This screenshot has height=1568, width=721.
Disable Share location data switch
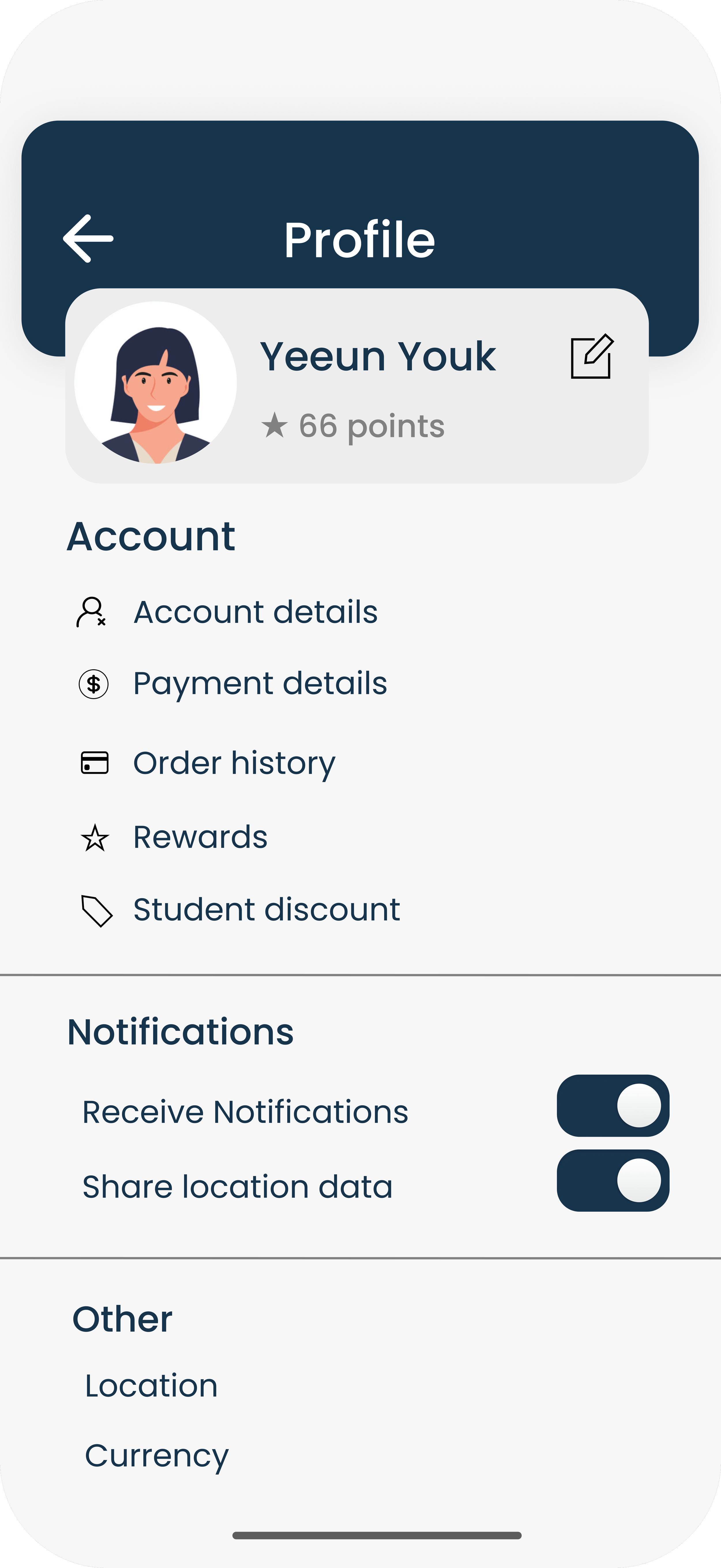[x=613, y=1180]
